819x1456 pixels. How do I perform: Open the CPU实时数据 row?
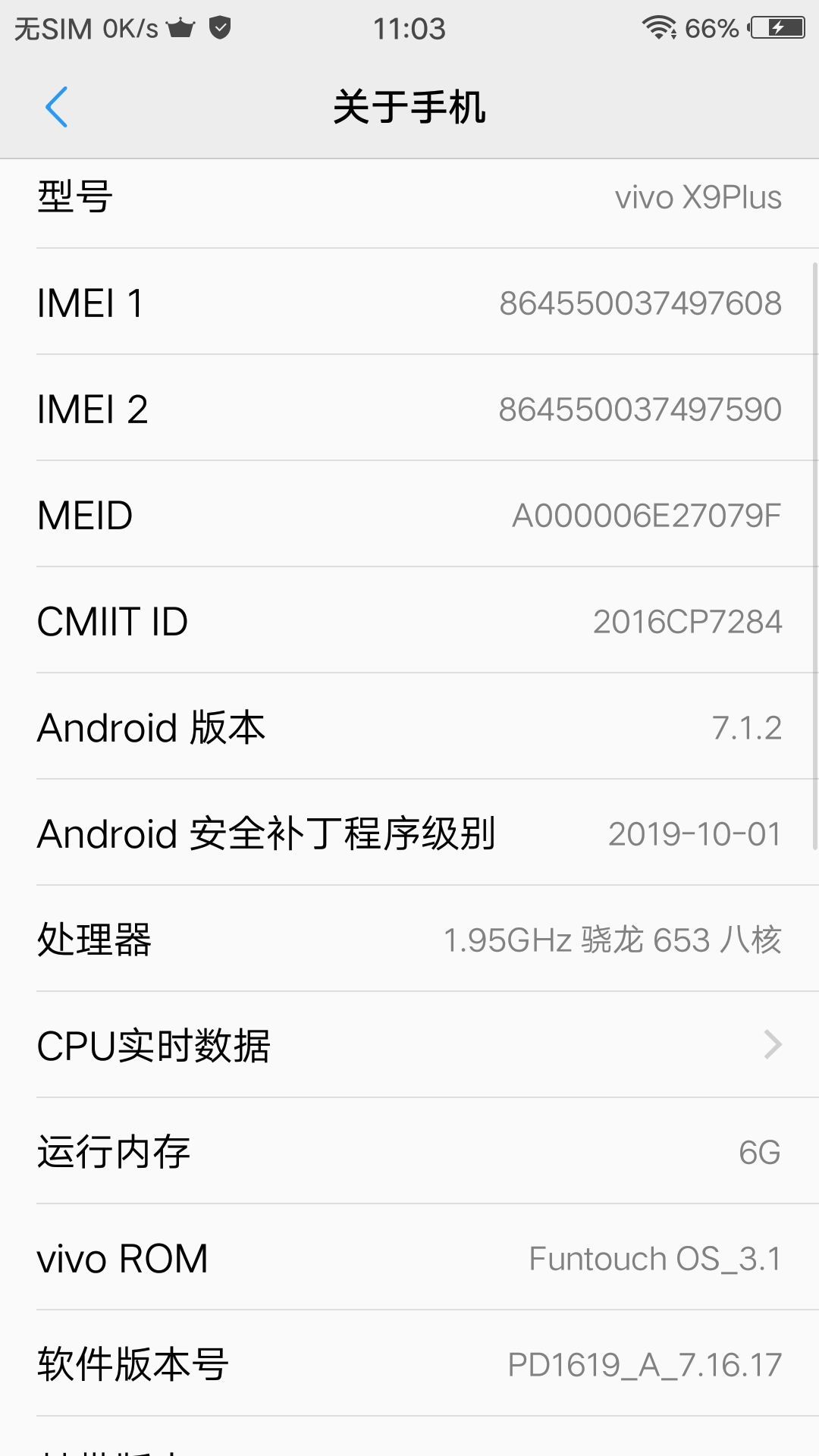409,1045
